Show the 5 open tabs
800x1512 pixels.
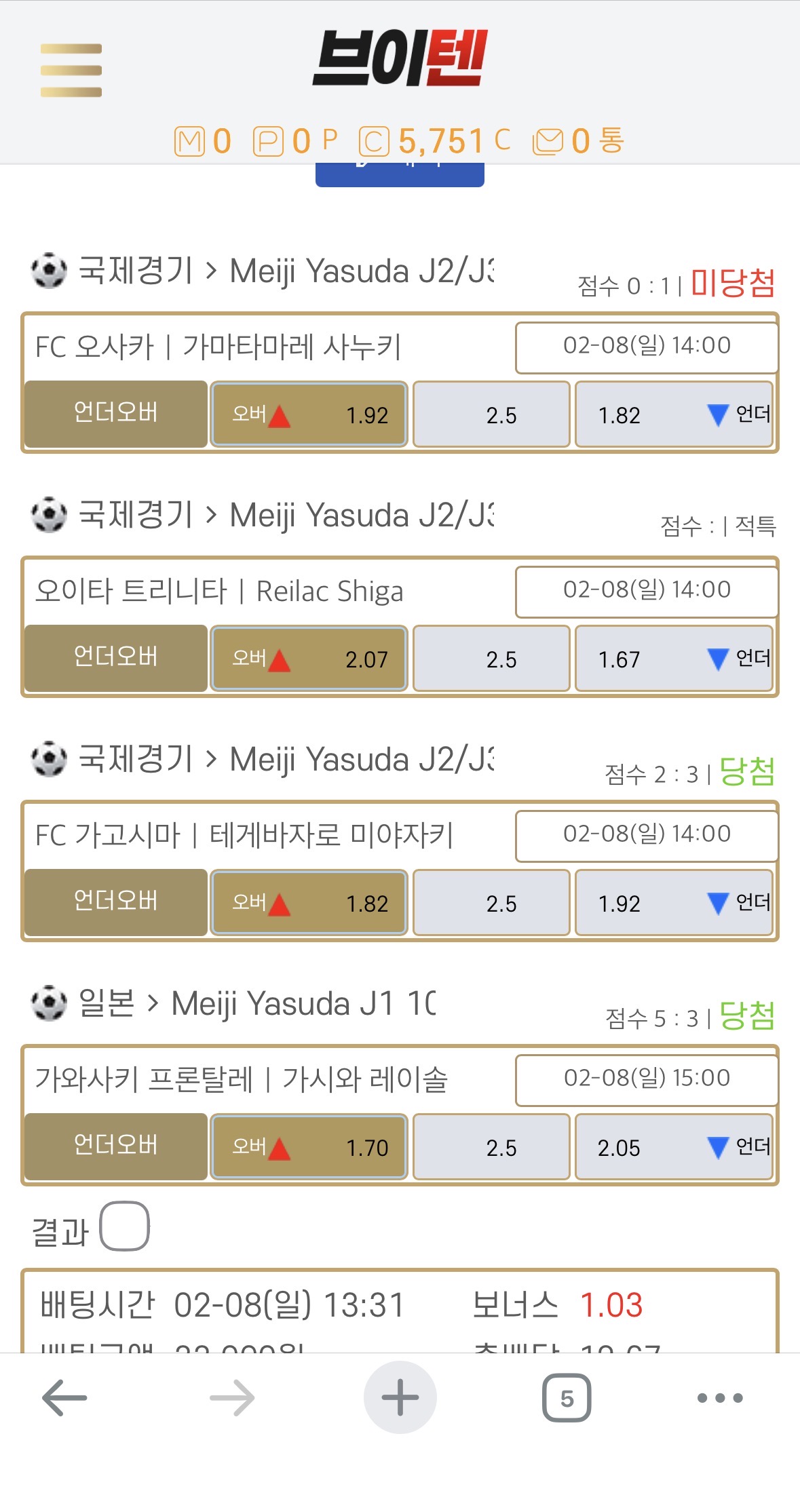pos(567,1398)
